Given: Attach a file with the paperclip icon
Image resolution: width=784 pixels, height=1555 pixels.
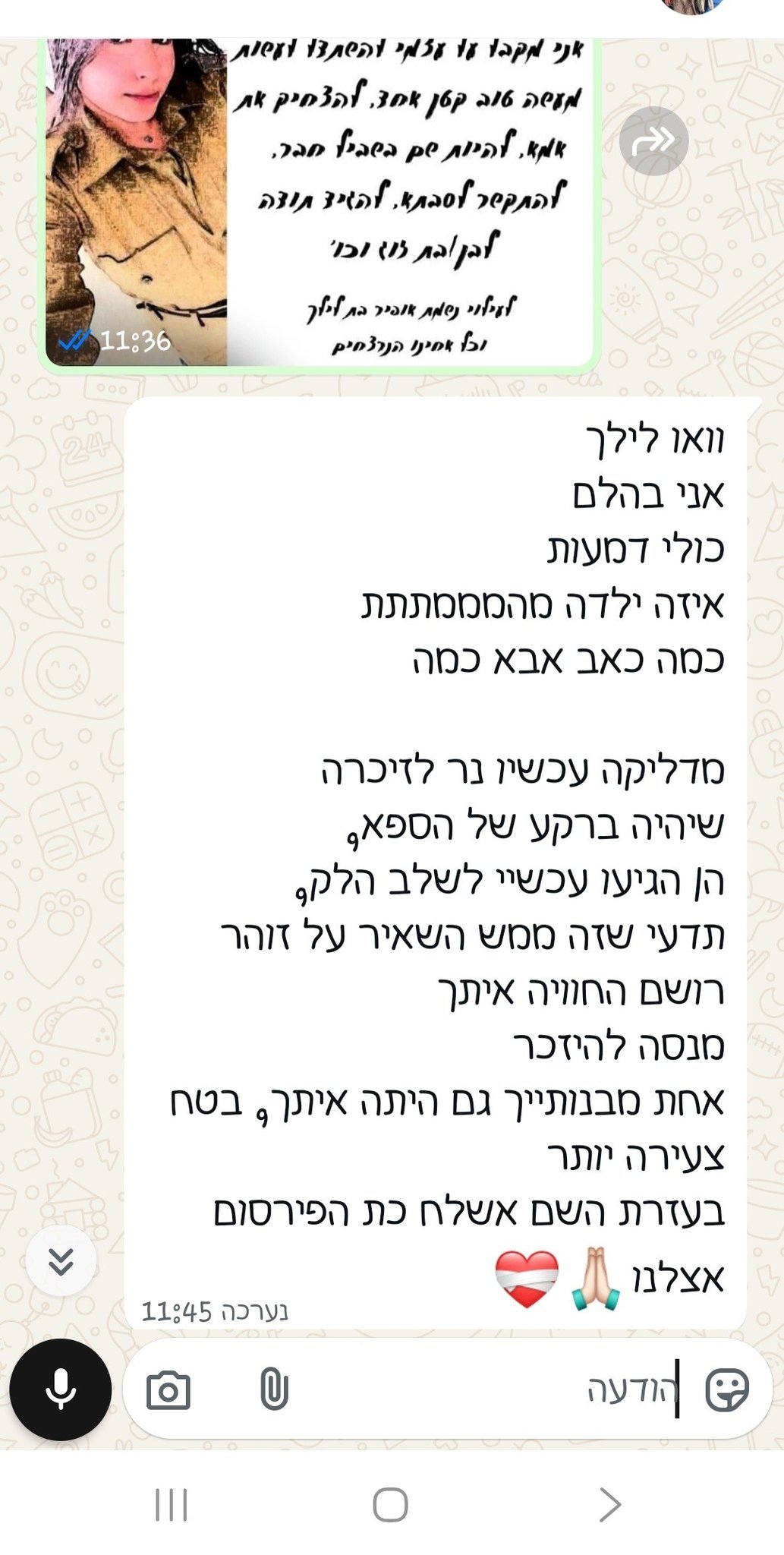Looking at the screenshot, I should [x=274, y=1389].
